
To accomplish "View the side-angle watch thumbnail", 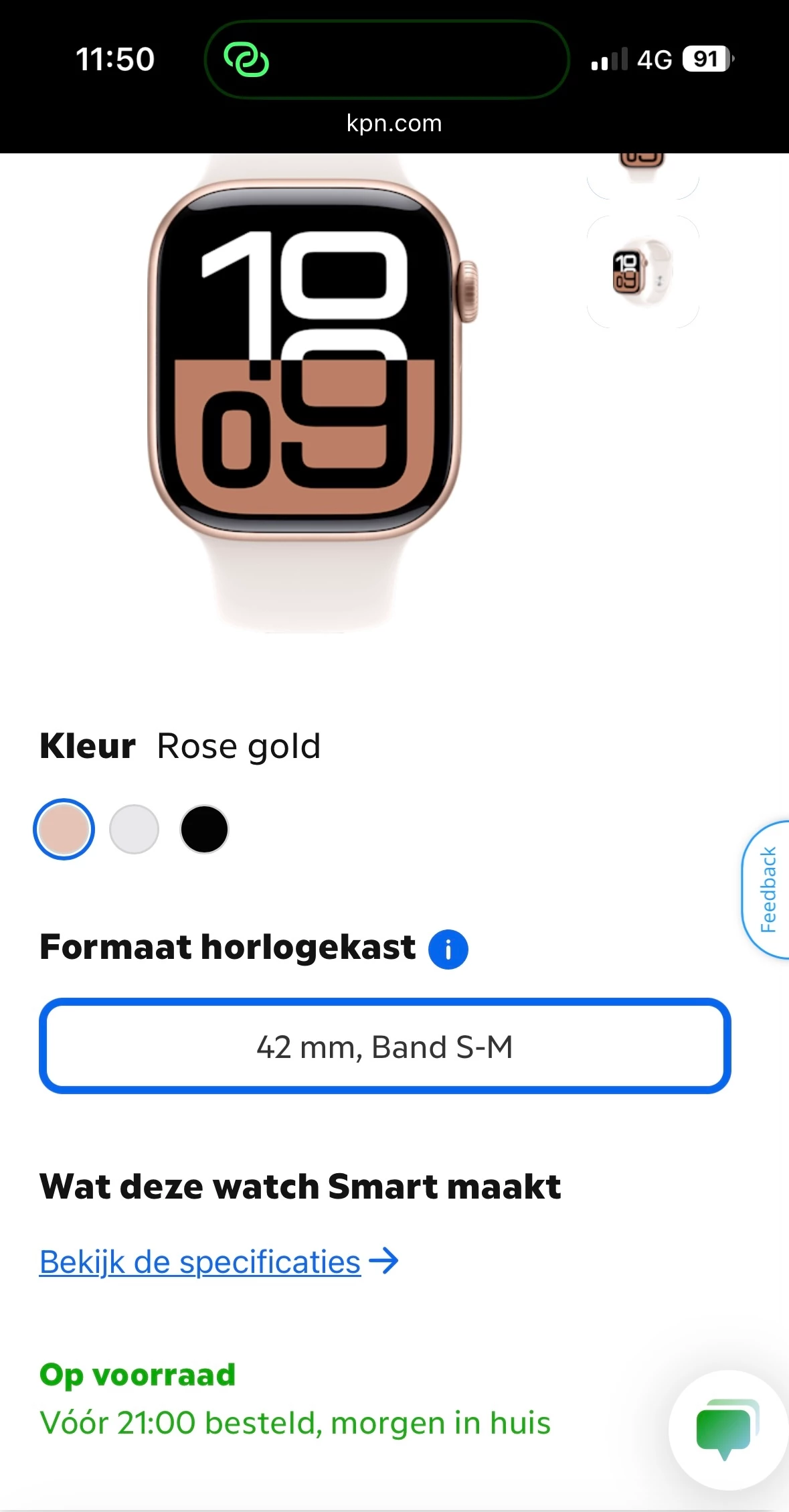I will (642, 271).
